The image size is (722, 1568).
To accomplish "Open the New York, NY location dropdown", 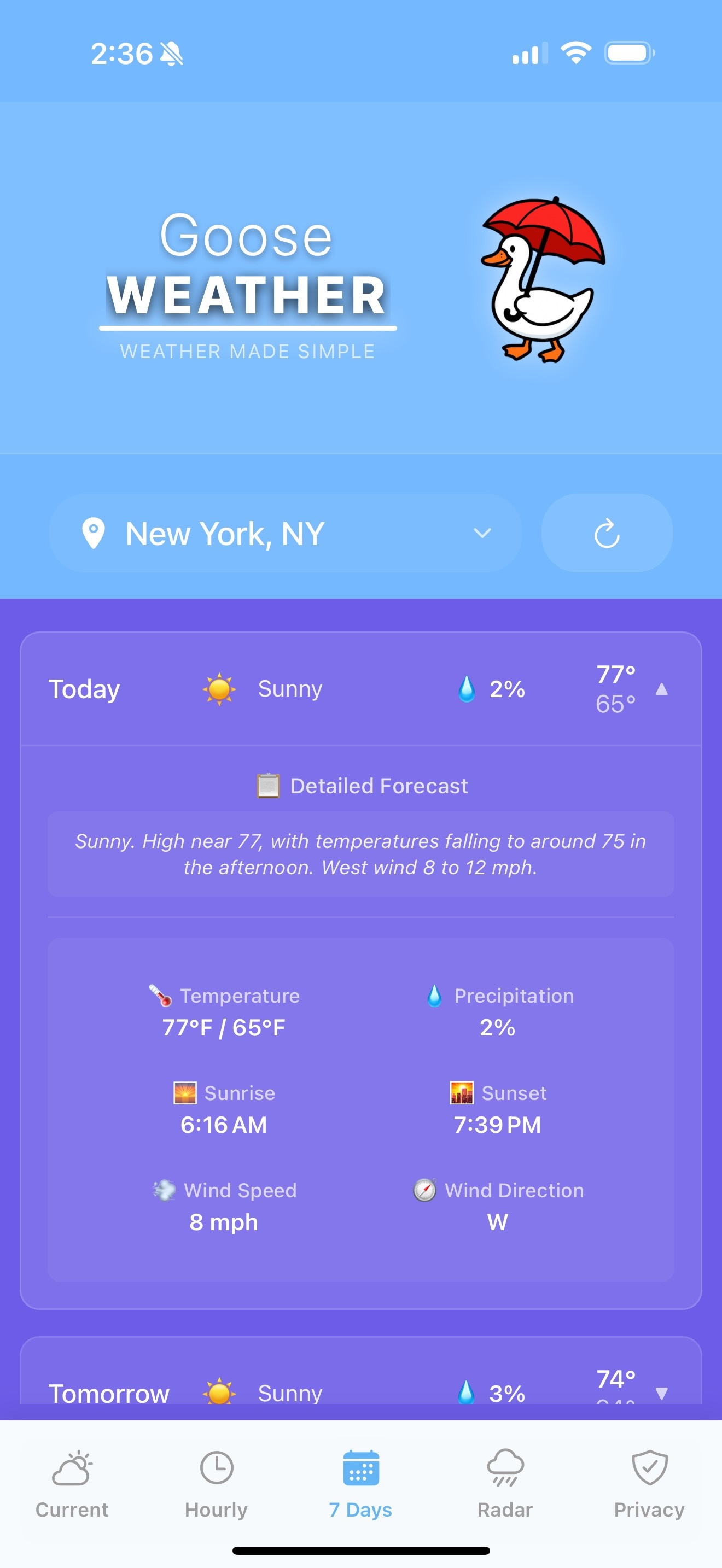I will [285, 533].
